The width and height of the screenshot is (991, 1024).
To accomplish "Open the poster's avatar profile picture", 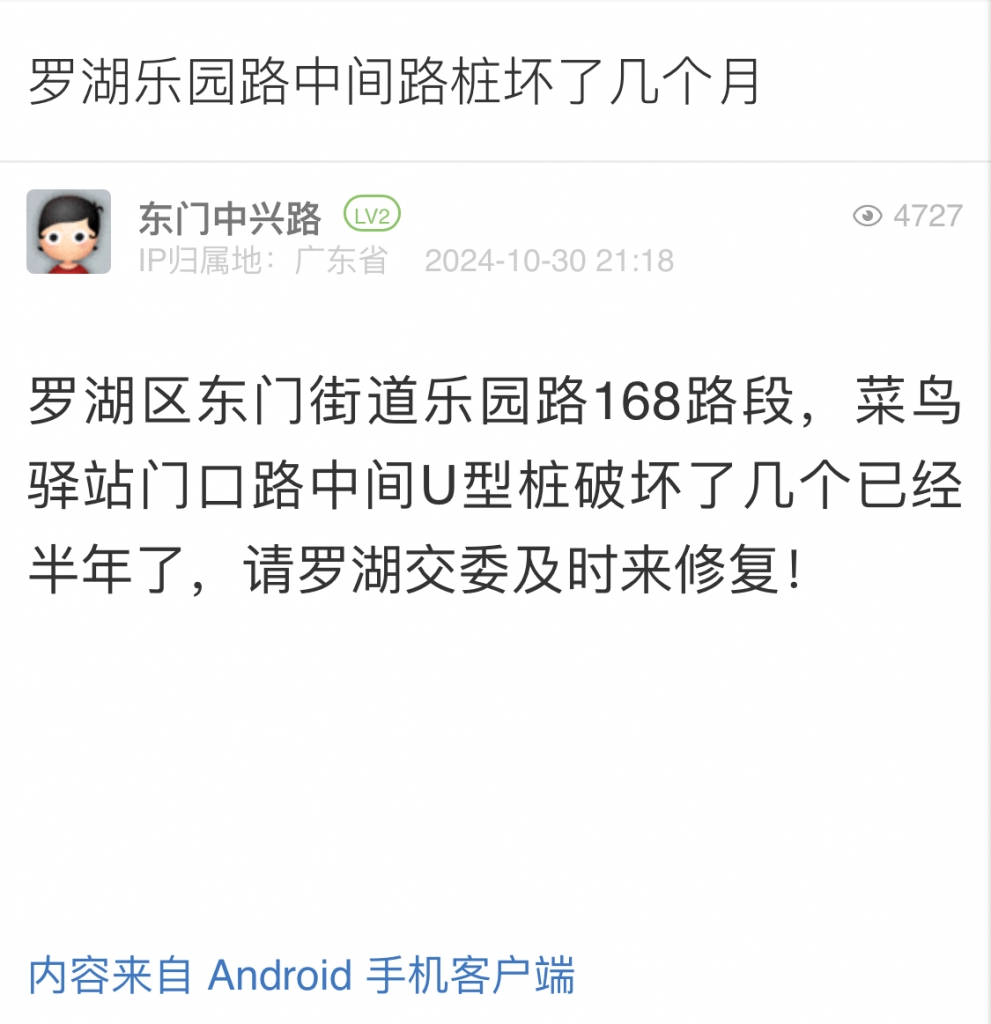I will click(x=68, y=231).
